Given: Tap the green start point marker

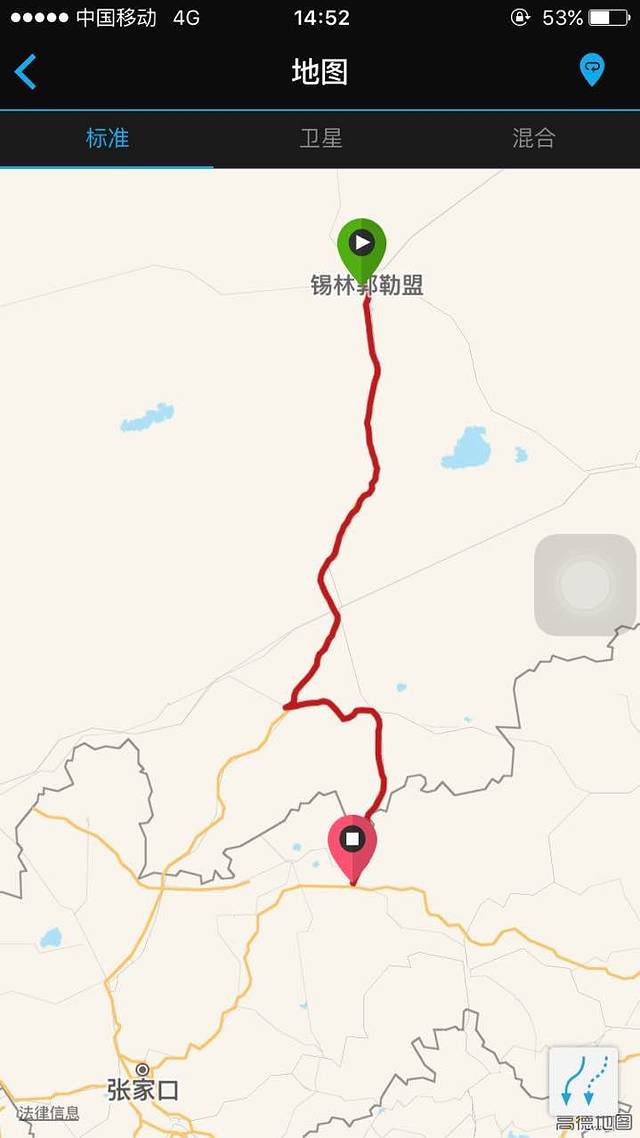Looking at the screenshot, I should tap(362, 245).
